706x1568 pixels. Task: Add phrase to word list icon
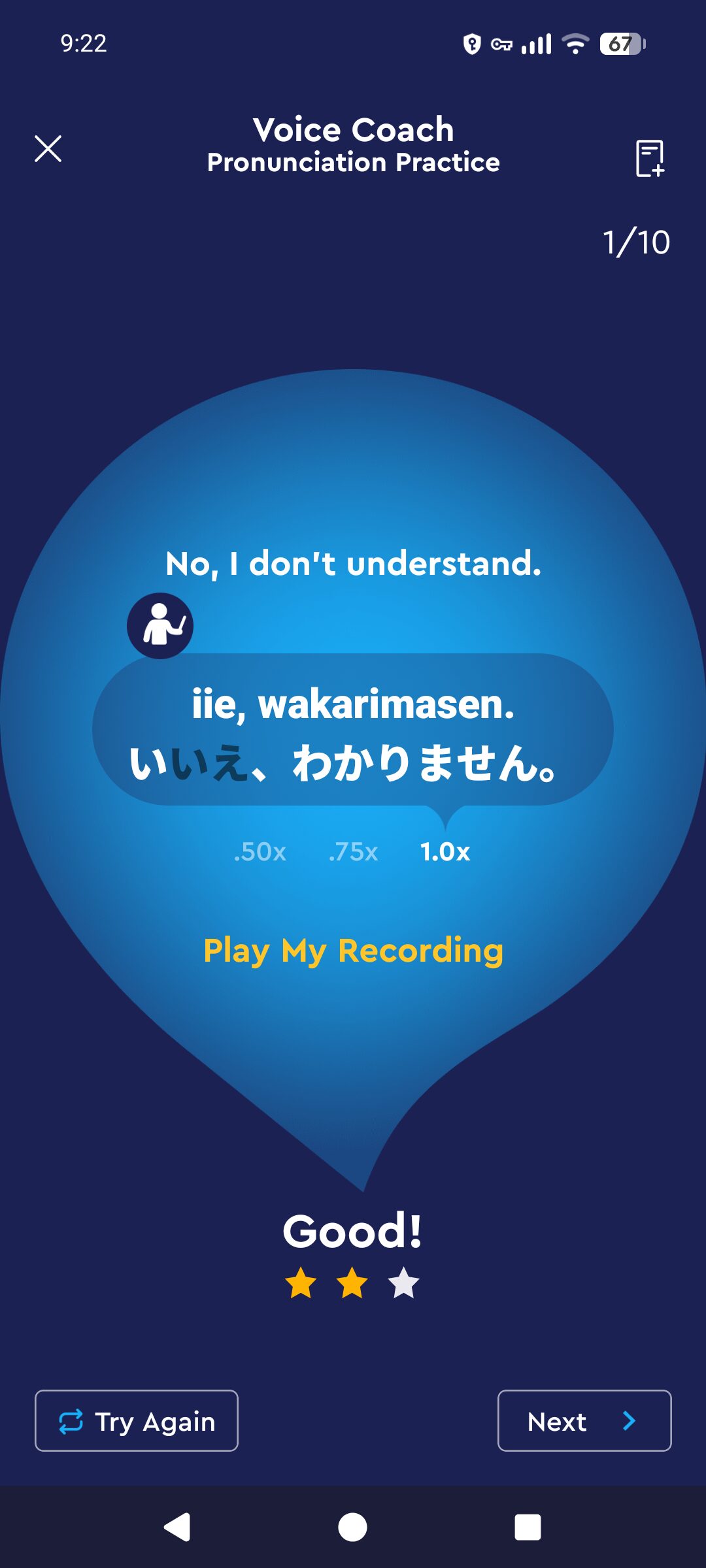point(650,157)
